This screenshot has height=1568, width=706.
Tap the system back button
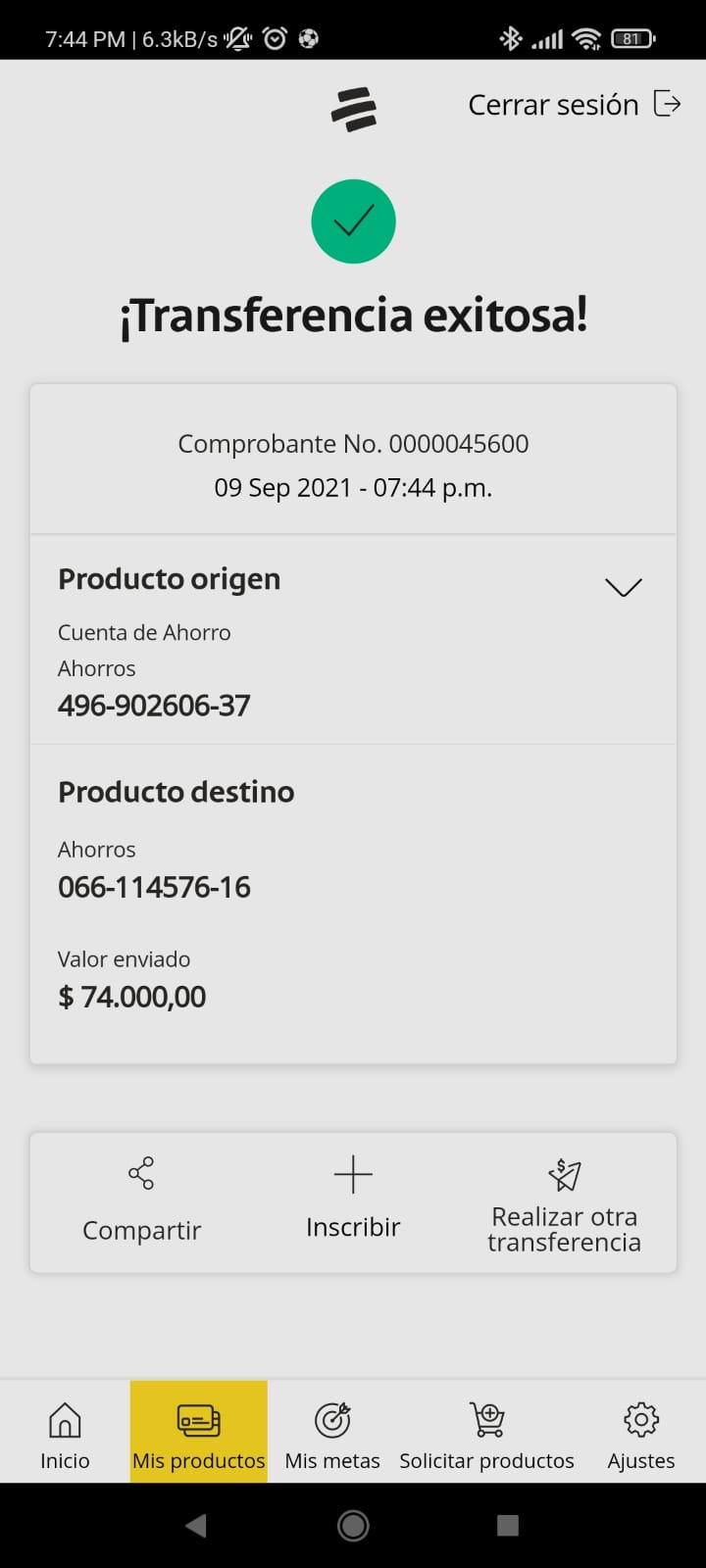[x=196, y=1525]
